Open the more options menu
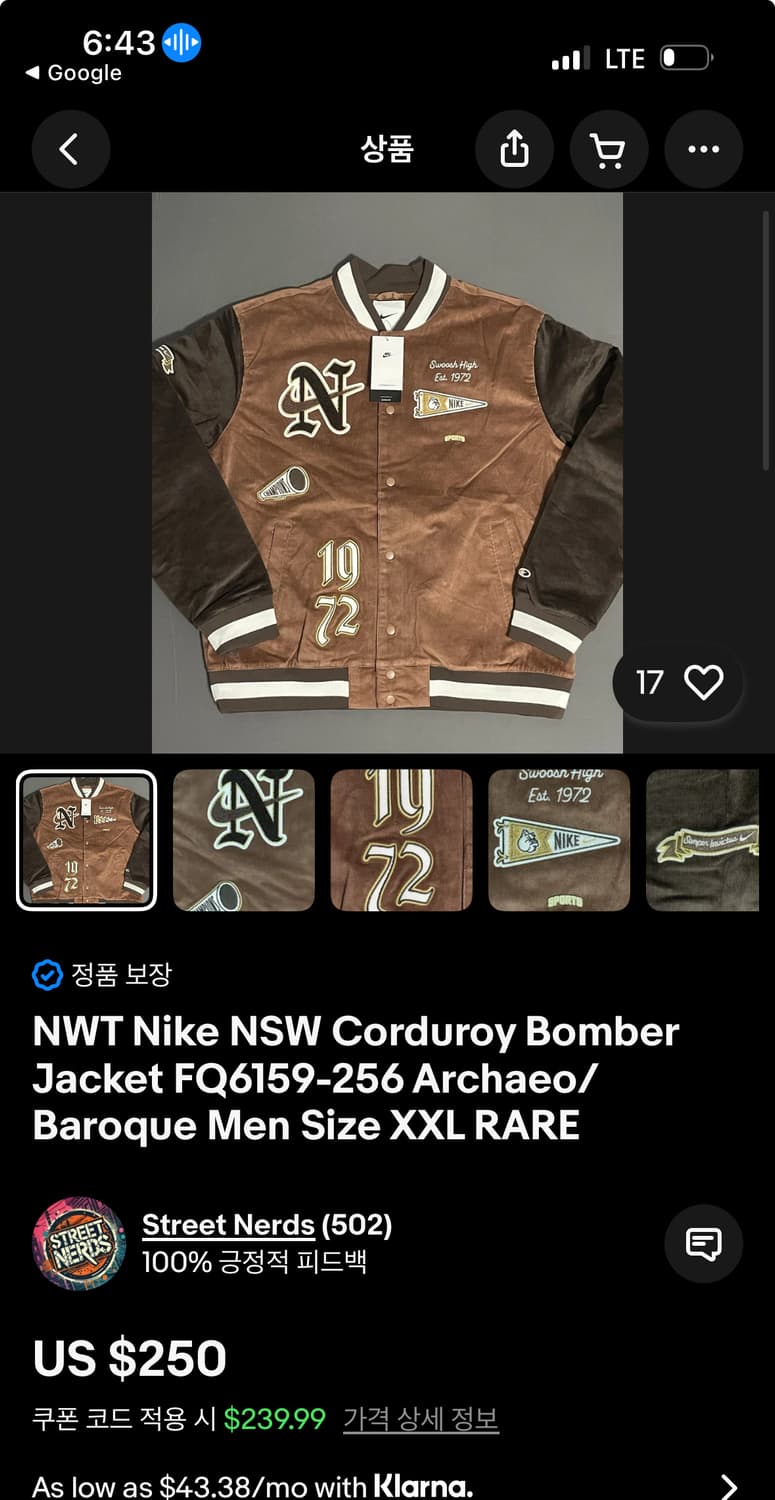Image resolution: width=775 pixels, height=1500 pixels. [x=703, y=149]
